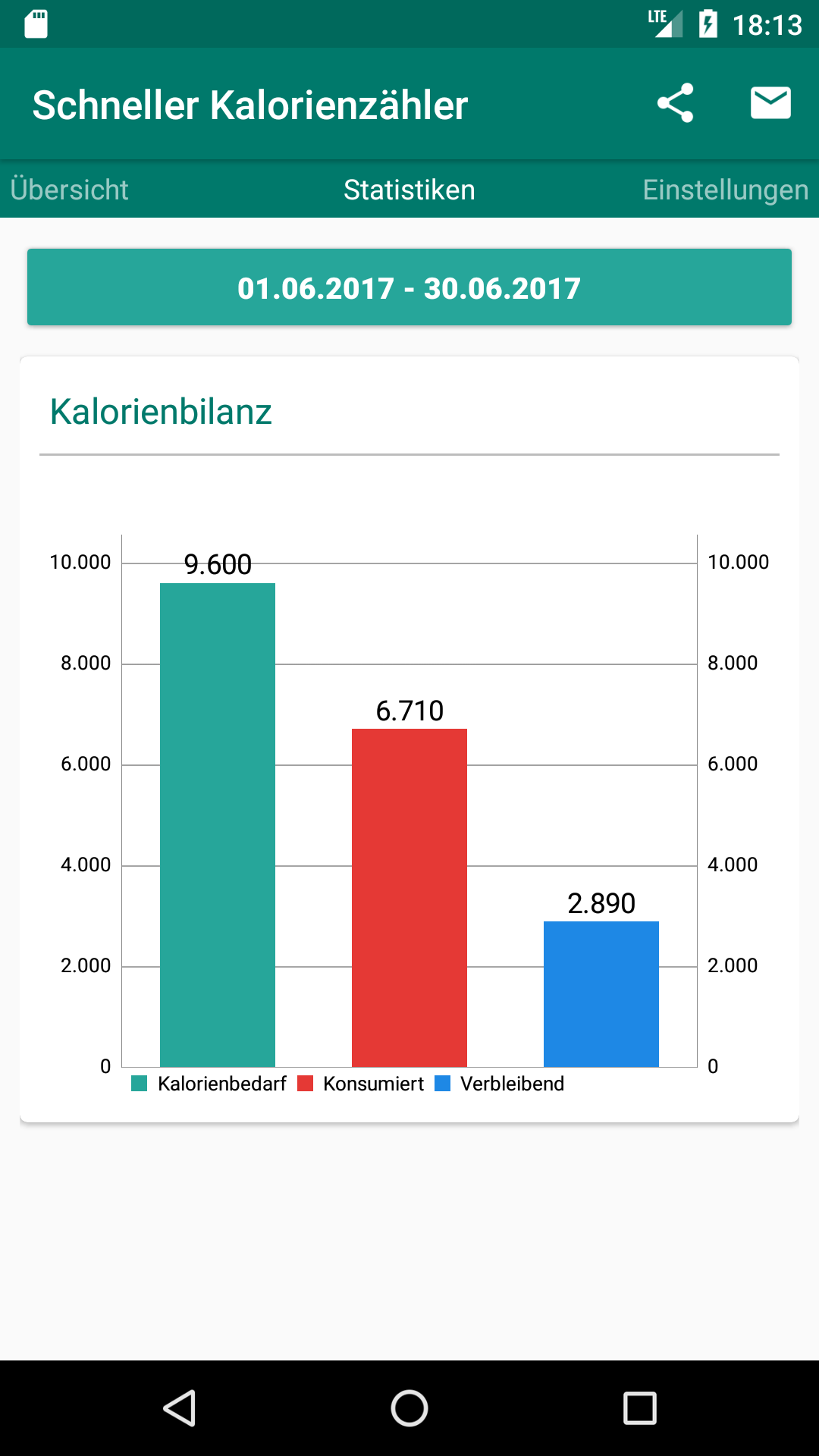Open recent apps from the navigation bar
This screenshot has height=1456, width=819.
639,1408
